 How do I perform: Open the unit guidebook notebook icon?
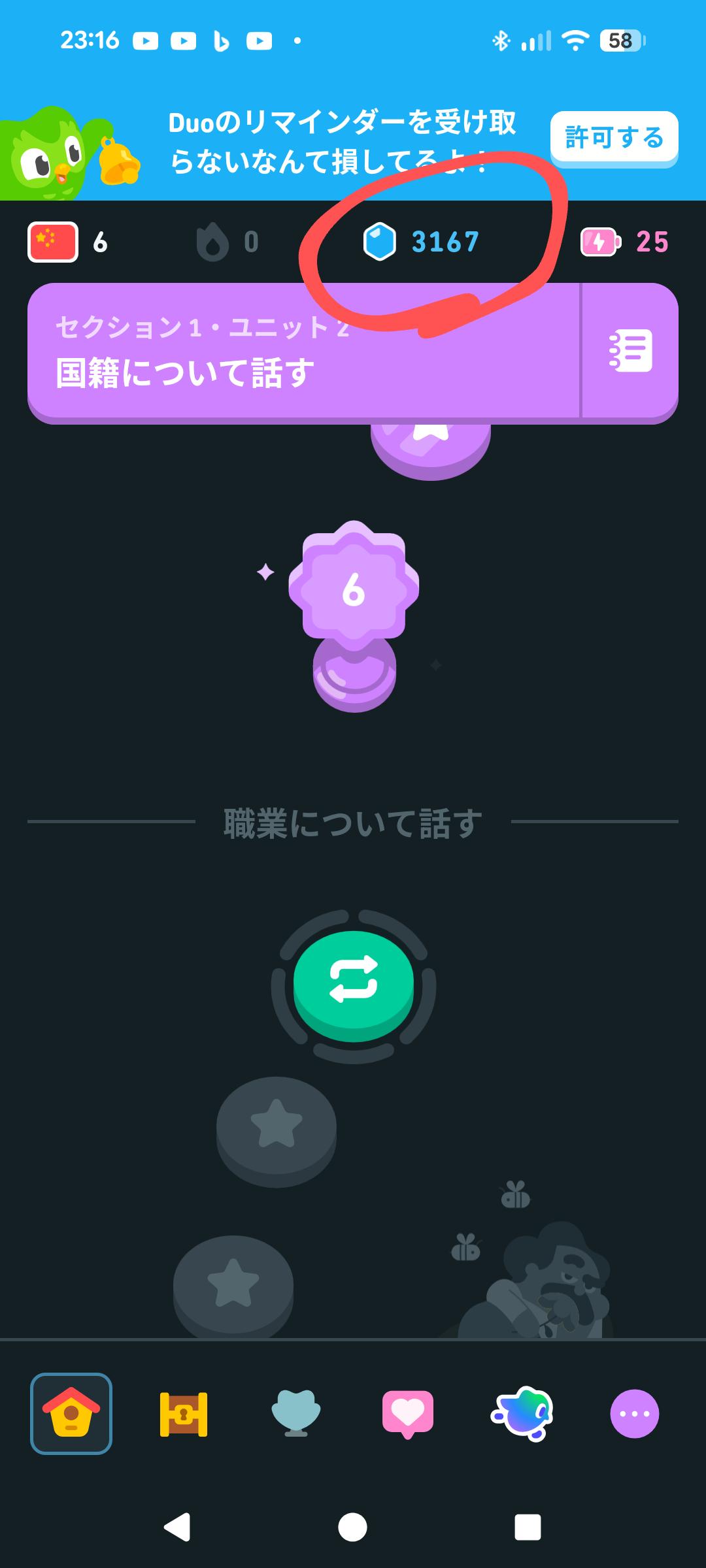[x=630, y=351]
